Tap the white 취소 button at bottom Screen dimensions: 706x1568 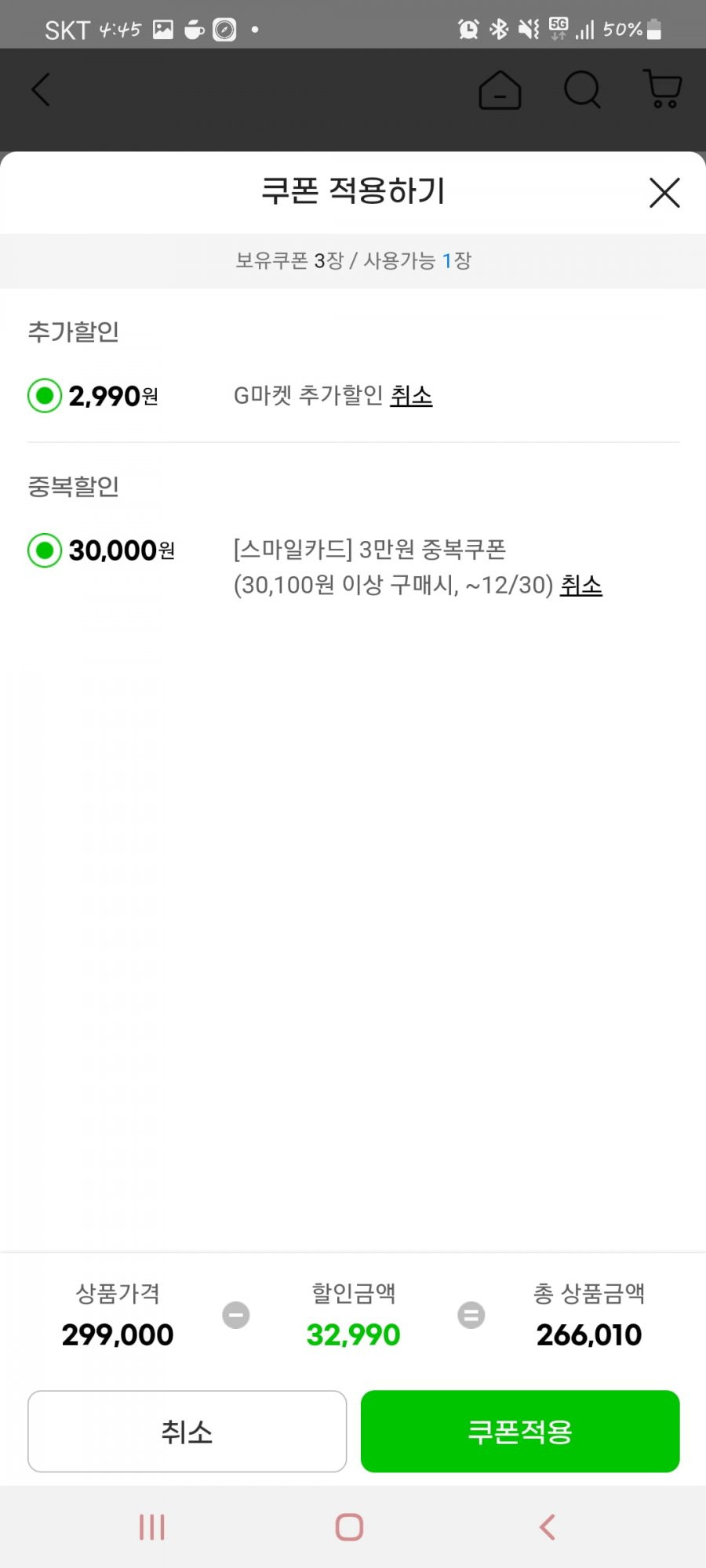pyautogui.click(x=187, y=1432)
